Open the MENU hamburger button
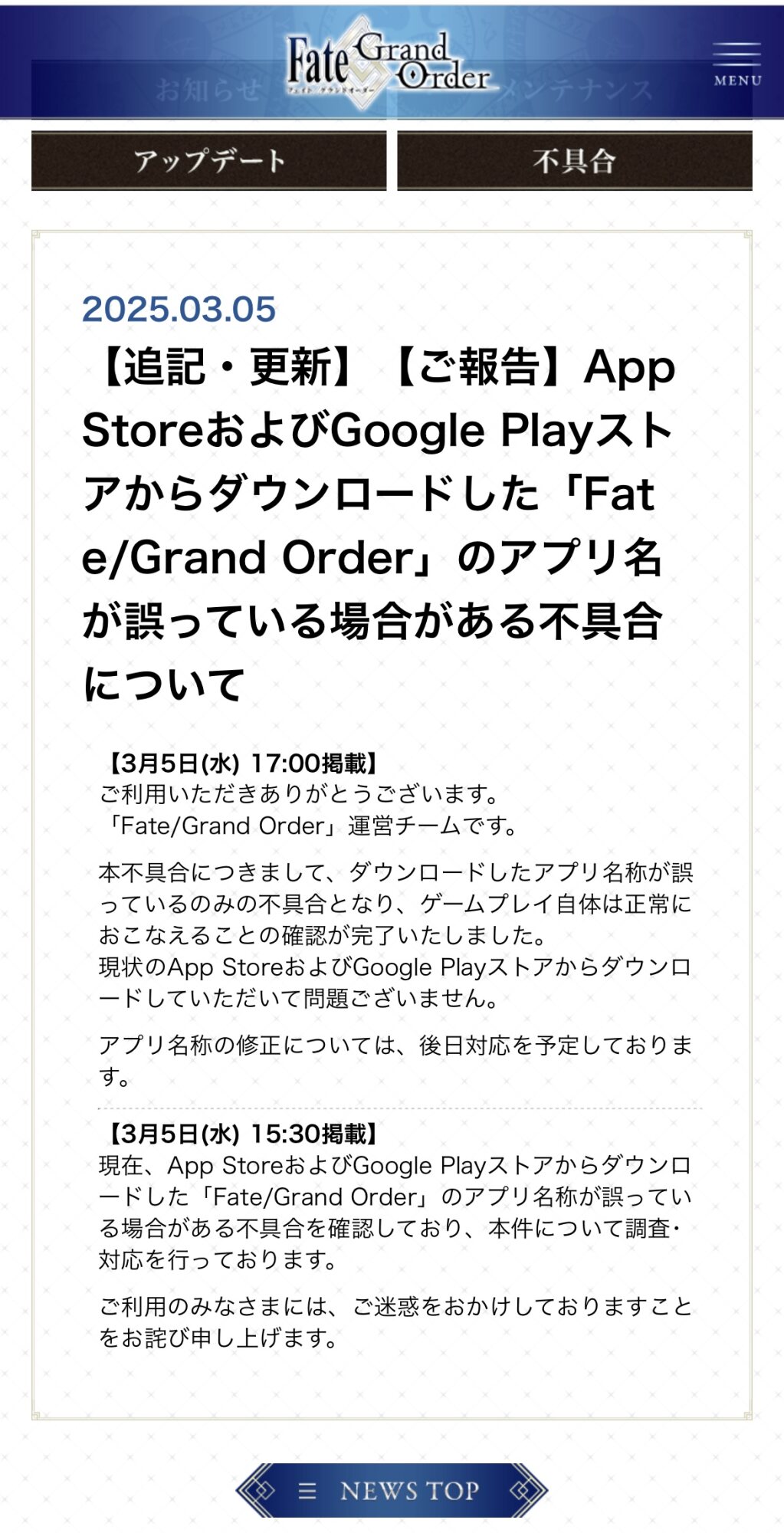The height and width of the screenshot is (1533, 784). 737,64
